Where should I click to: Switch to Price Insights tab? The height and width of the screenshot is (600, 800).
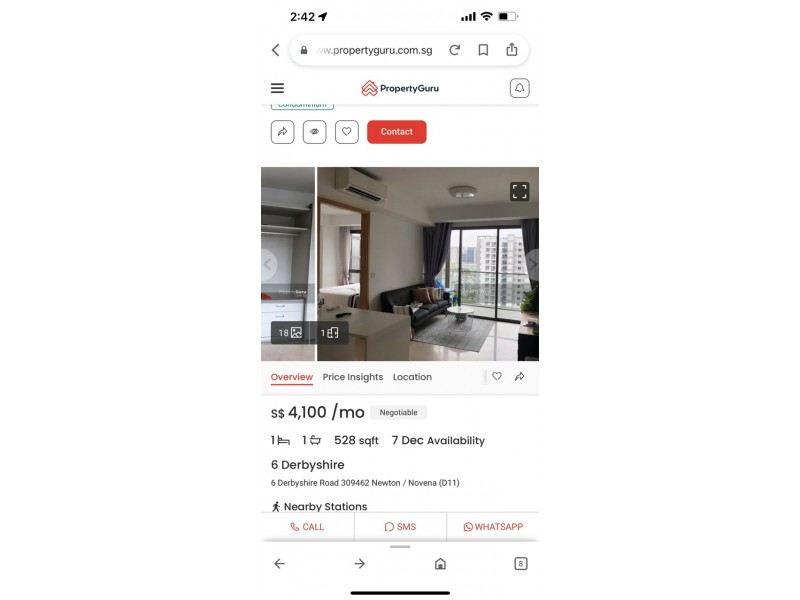pos(352,377)
